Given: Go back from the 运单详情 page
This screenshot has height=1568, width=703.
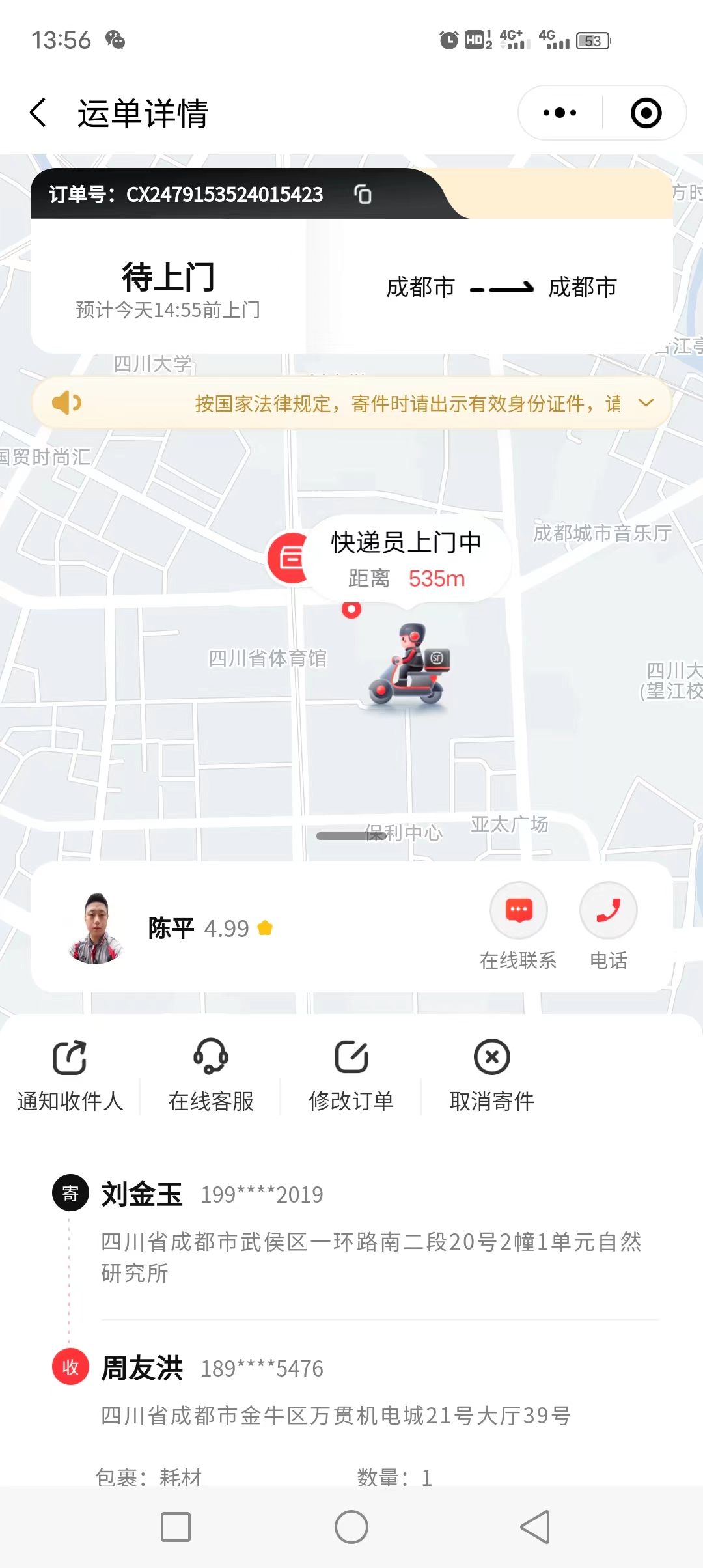Looking at the screenshot, I should pyautogui.click(x=38, y=113).
